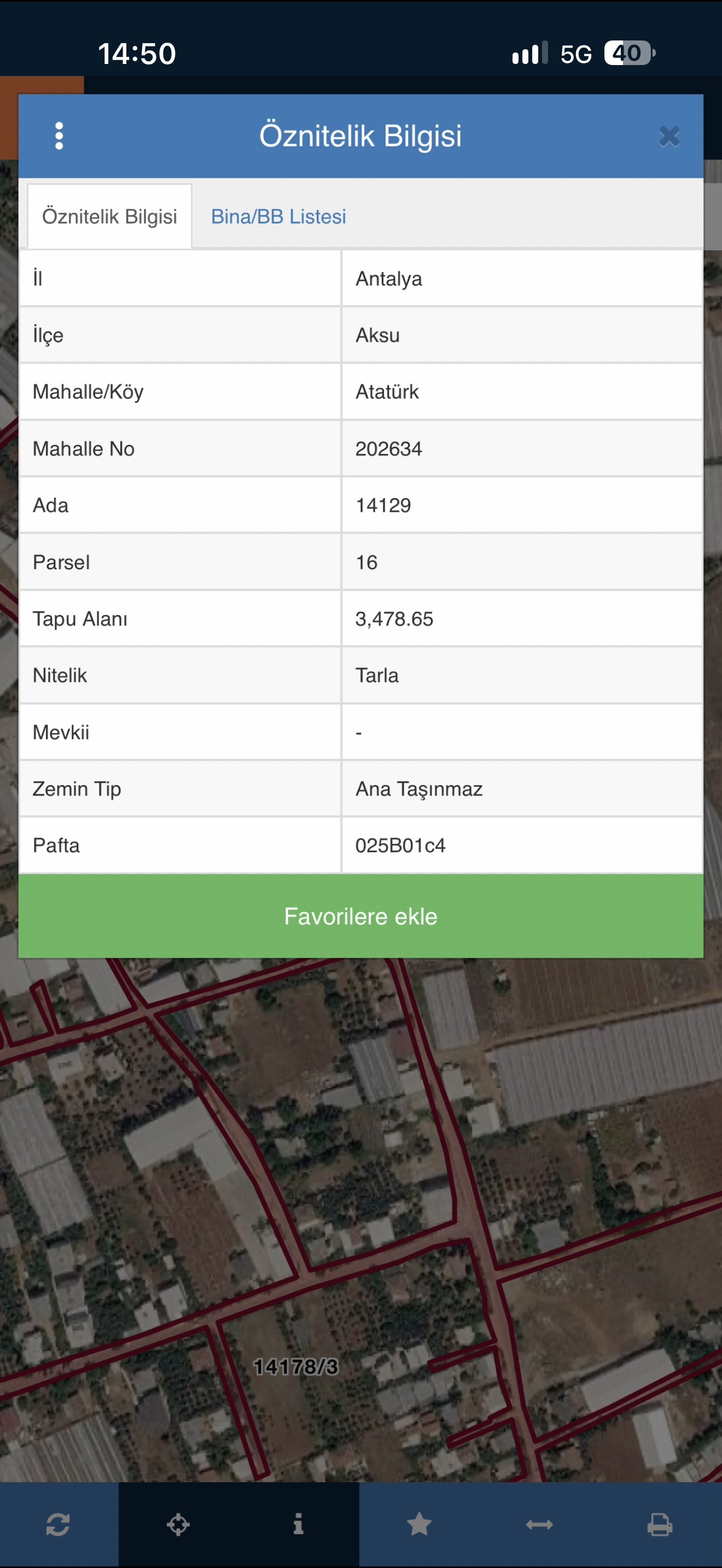Close the Öznitelik Bilgisi dialog
Viewport: 722px width, 1568px height.
pyautogui.click(x=669, y=136)
